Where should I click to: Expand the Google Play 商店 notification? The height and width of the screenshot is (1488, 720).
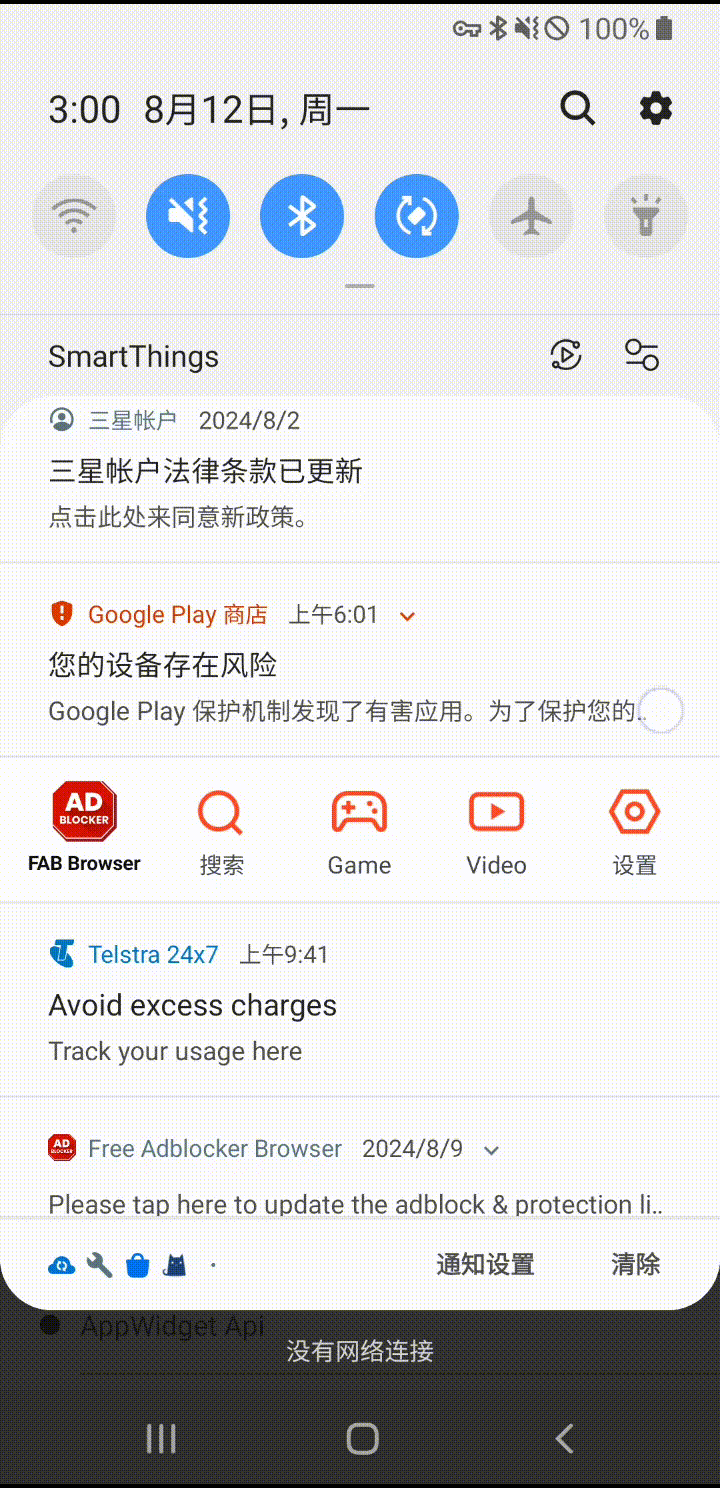tap(407, 616)
